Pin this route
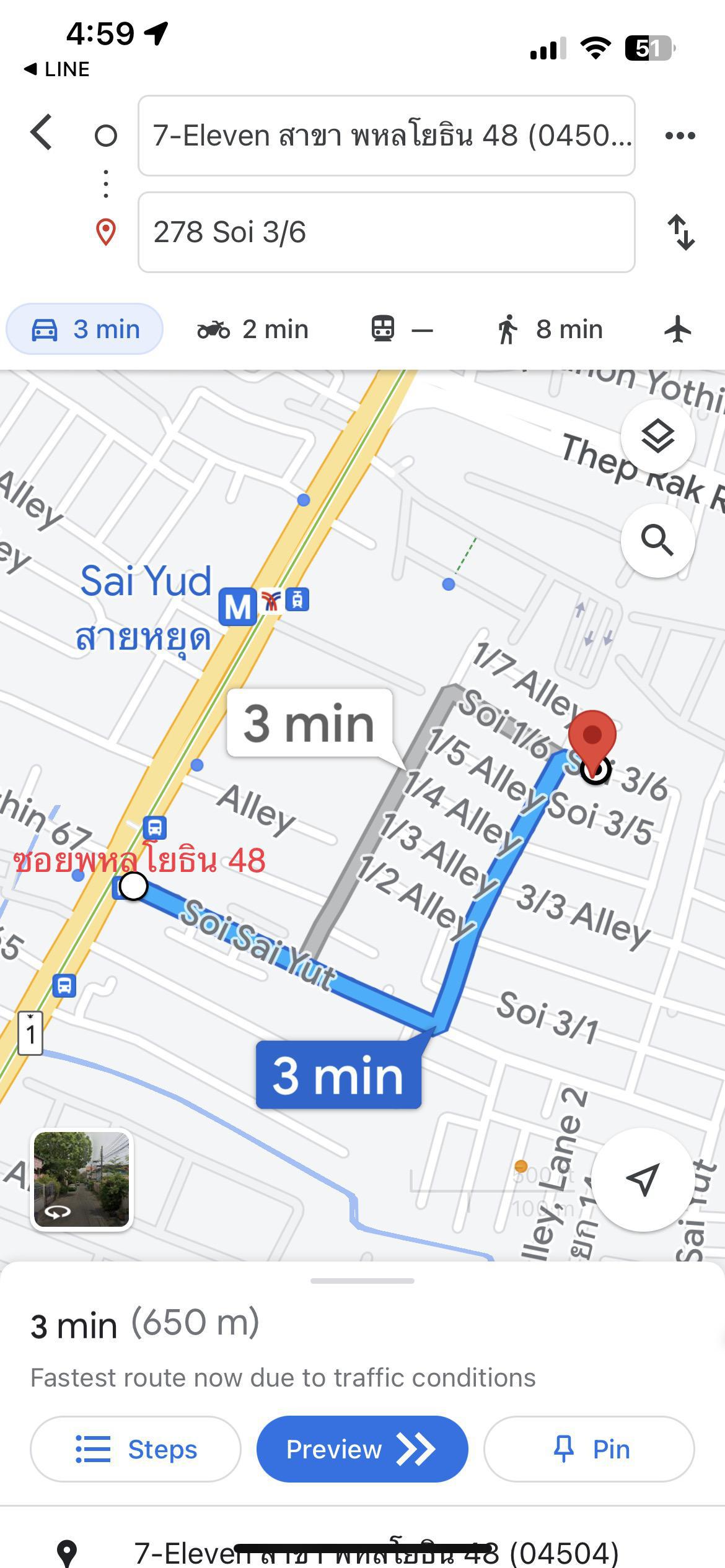The height and width of the screenshot is (1568, 725). click(589, 1449)
